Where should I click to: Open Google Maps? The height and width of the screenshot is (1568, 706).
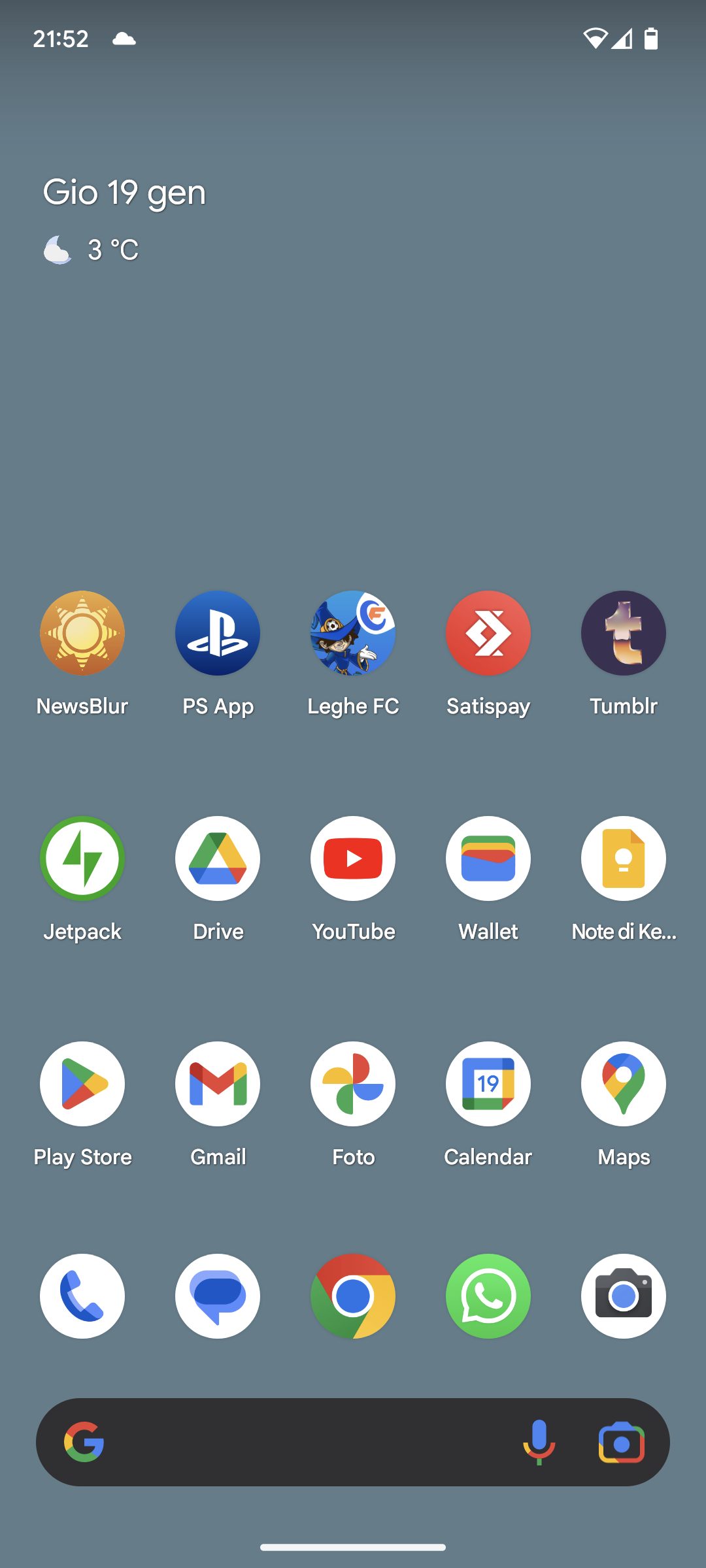(x=624, y=1084)
